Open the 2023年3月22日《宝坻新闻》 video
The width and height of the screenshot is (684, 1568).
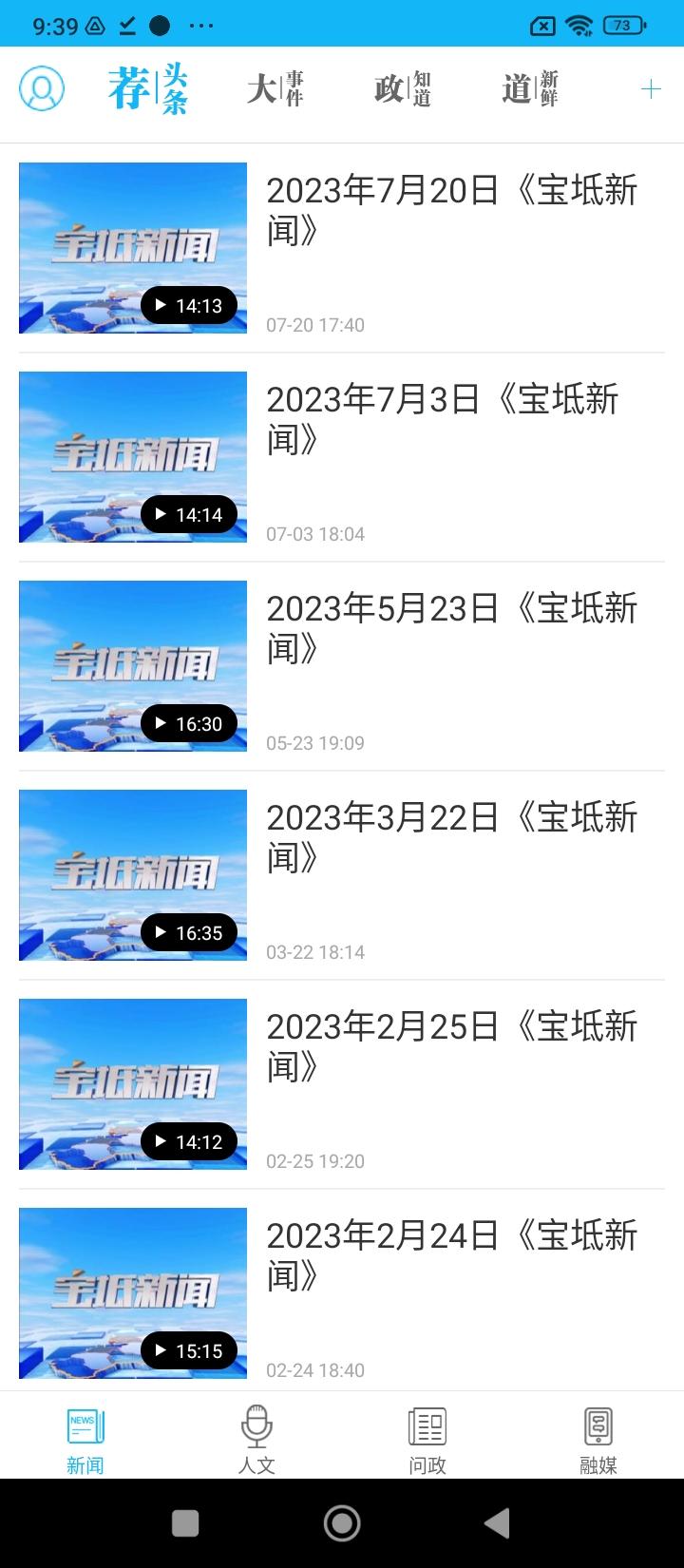coord(451,837)
